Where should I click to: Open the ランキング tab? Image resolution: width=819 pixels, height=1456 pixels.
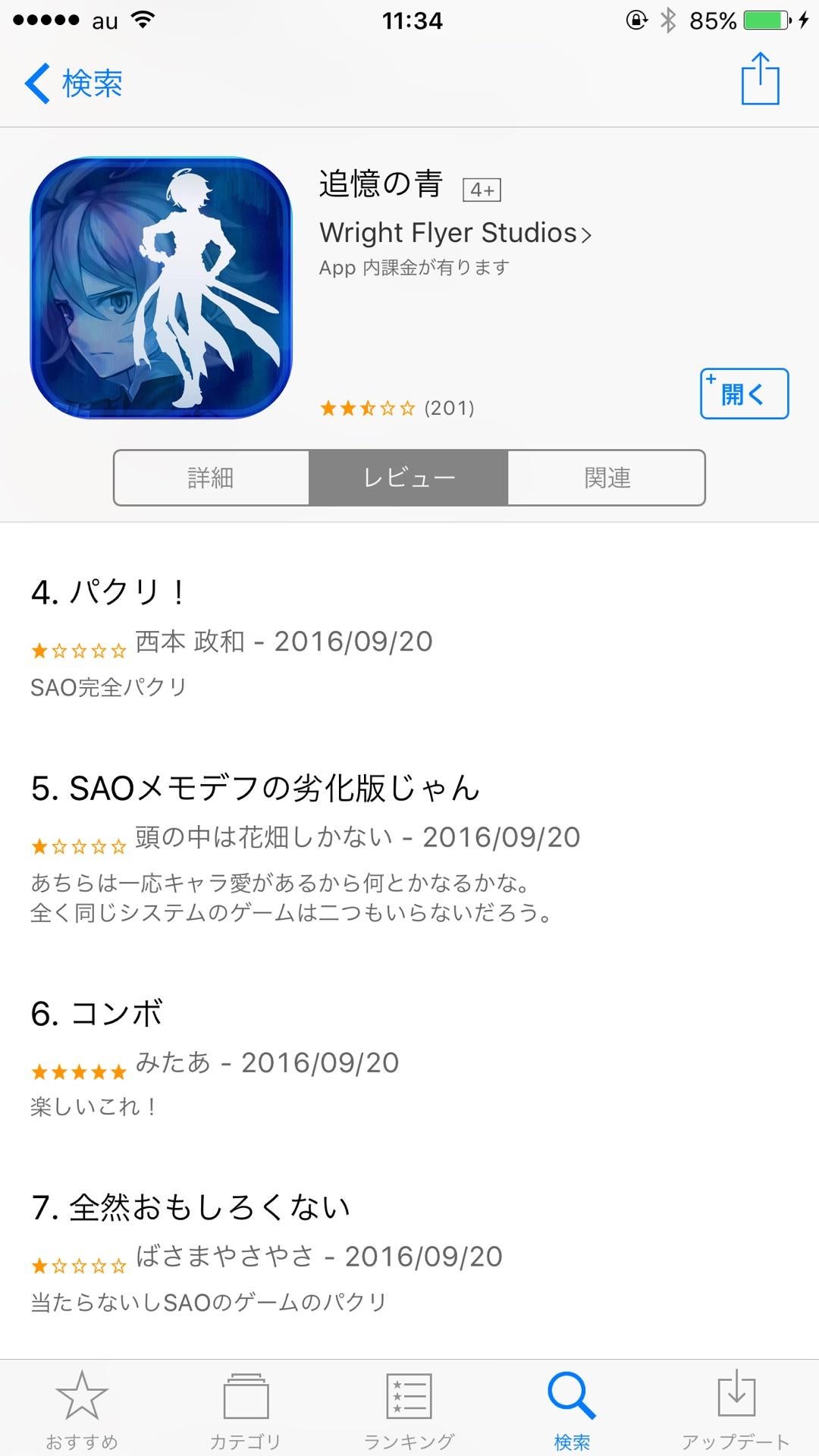tap(409, 1408)
